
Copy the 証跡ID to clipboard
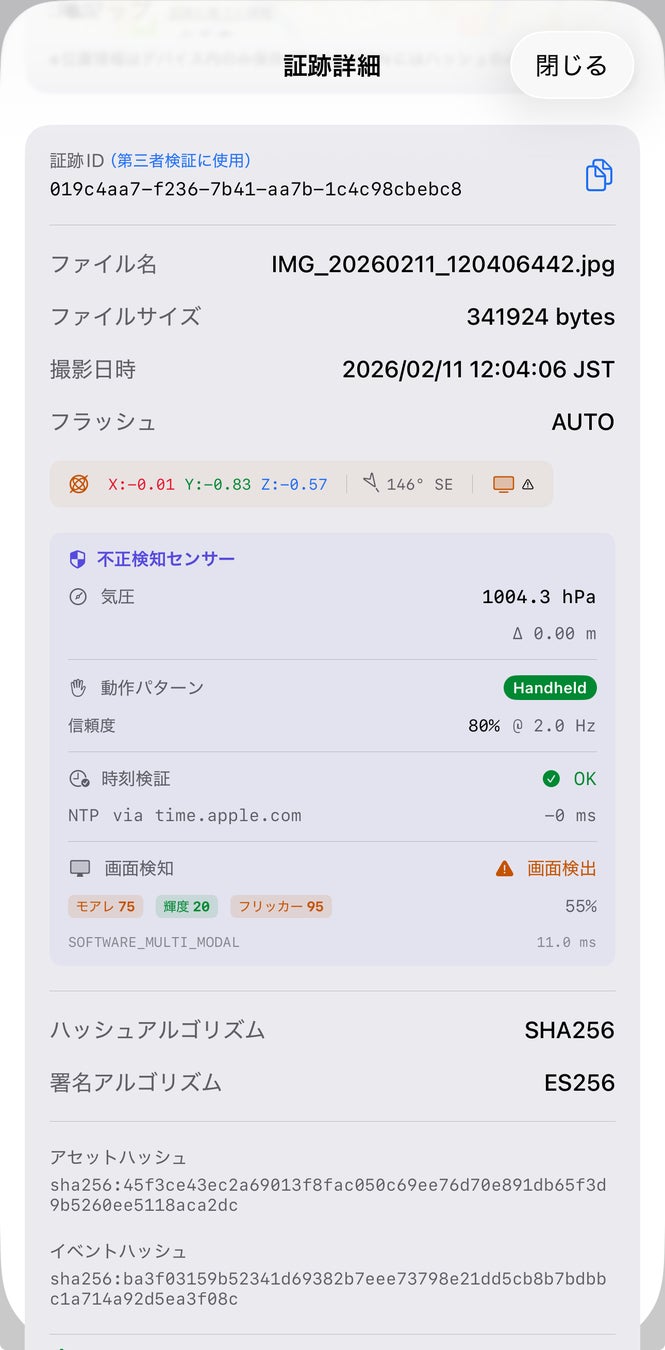point(598,175)
